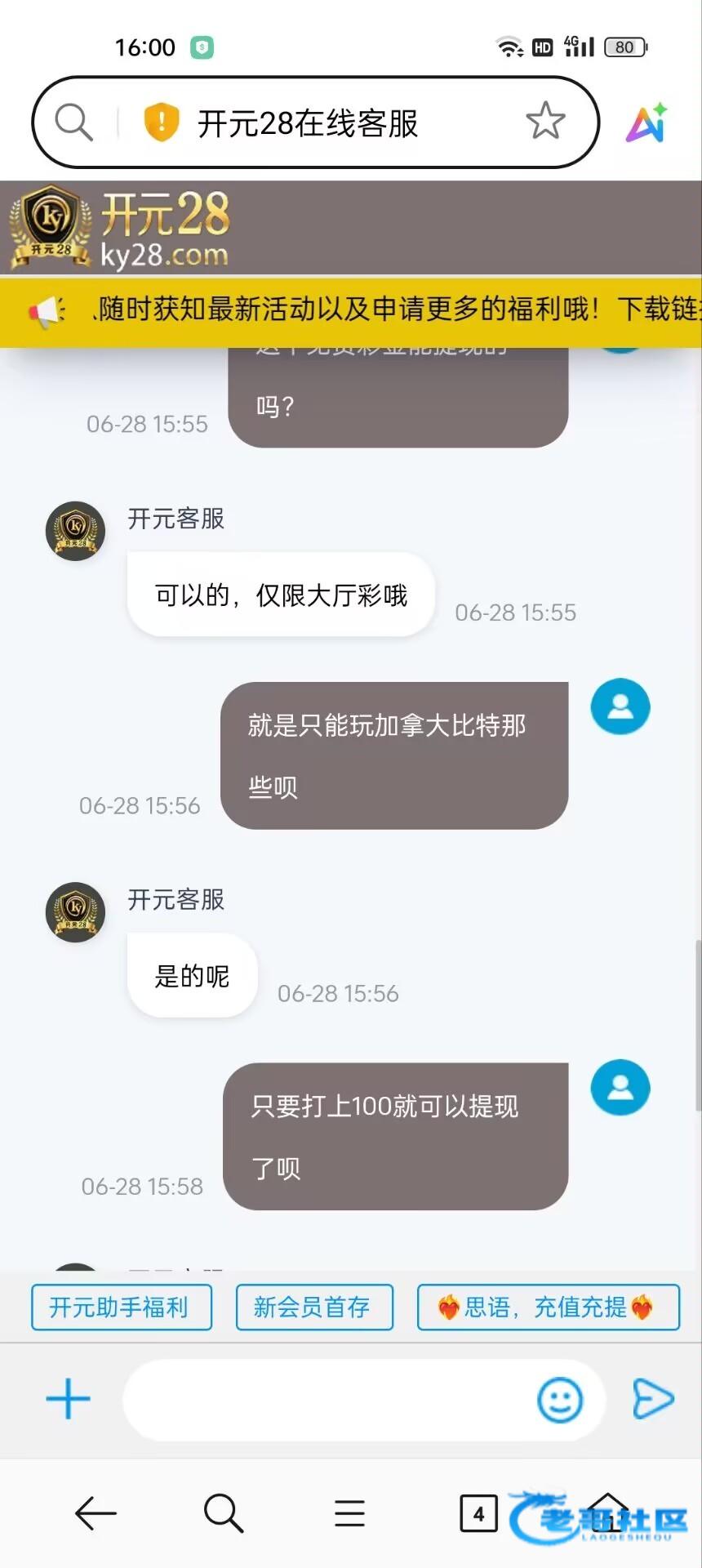Viewport: 702px width, 1568px height.
Task: Open the yellow announcement banner
Action: tap(351, 310)
